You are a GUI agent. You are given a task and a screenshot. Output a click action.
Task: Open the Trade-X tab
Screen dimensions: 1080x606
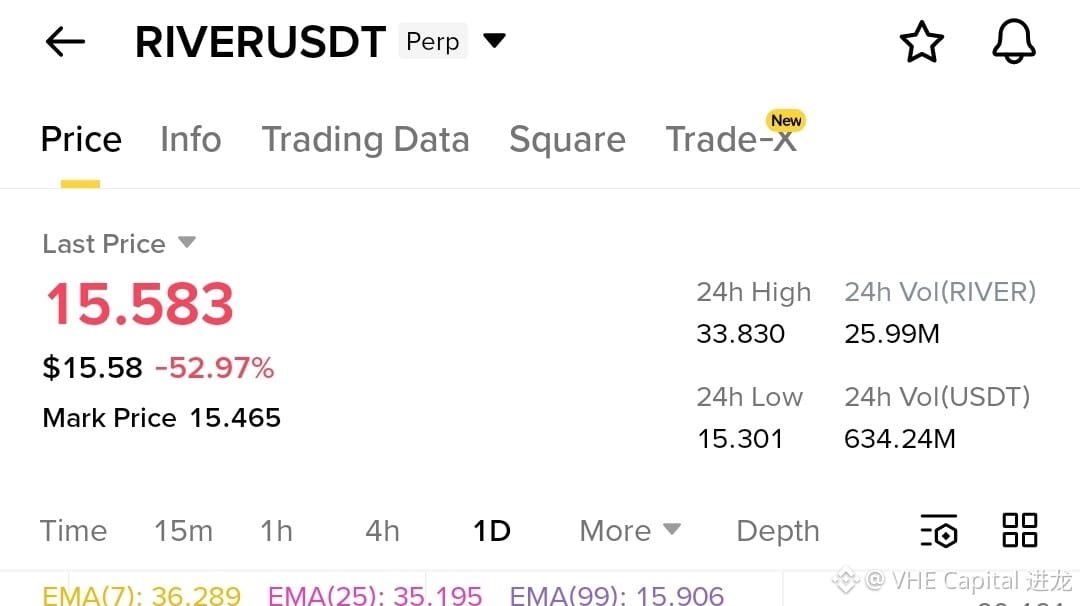[x=731, y=138]
